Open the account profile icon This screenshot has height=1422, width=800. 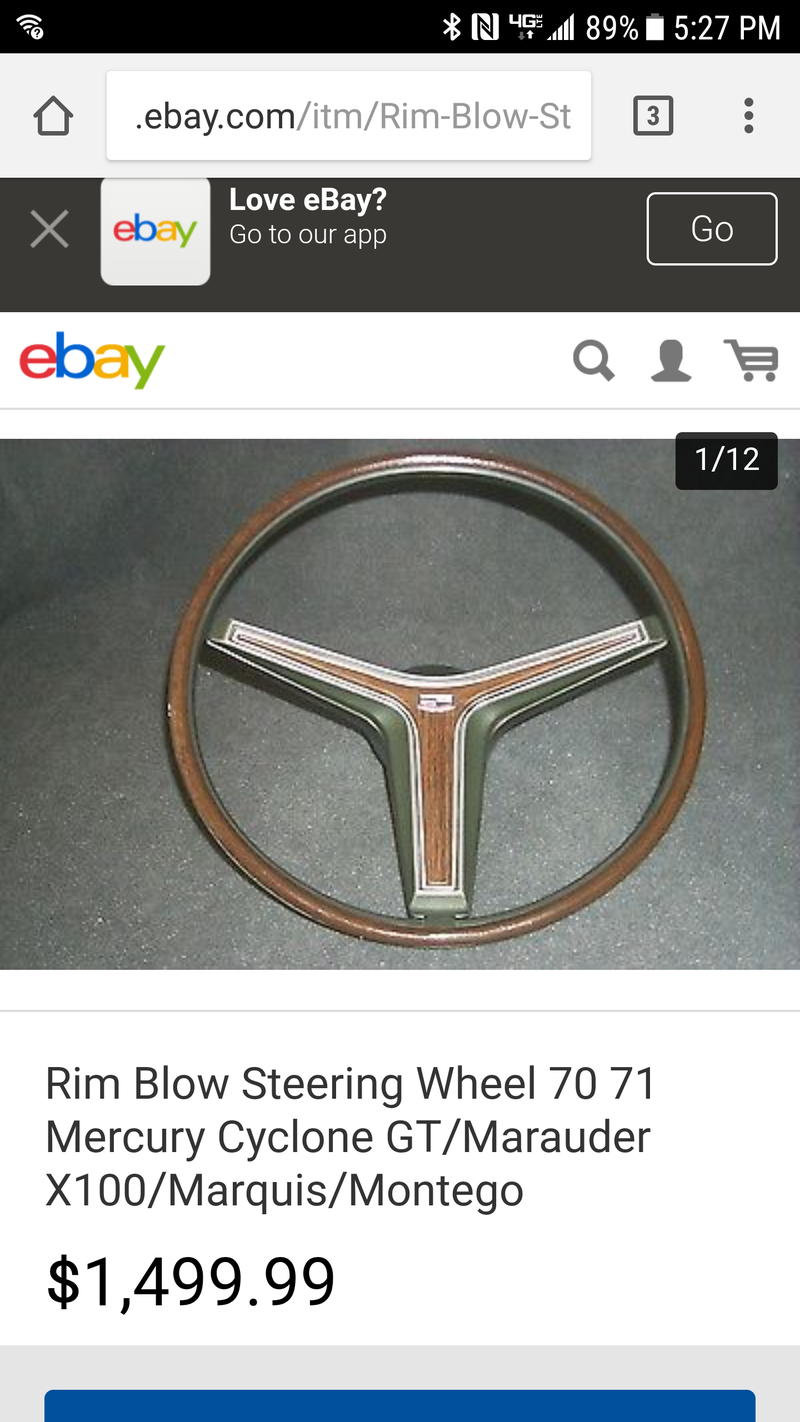click(670, 360)
